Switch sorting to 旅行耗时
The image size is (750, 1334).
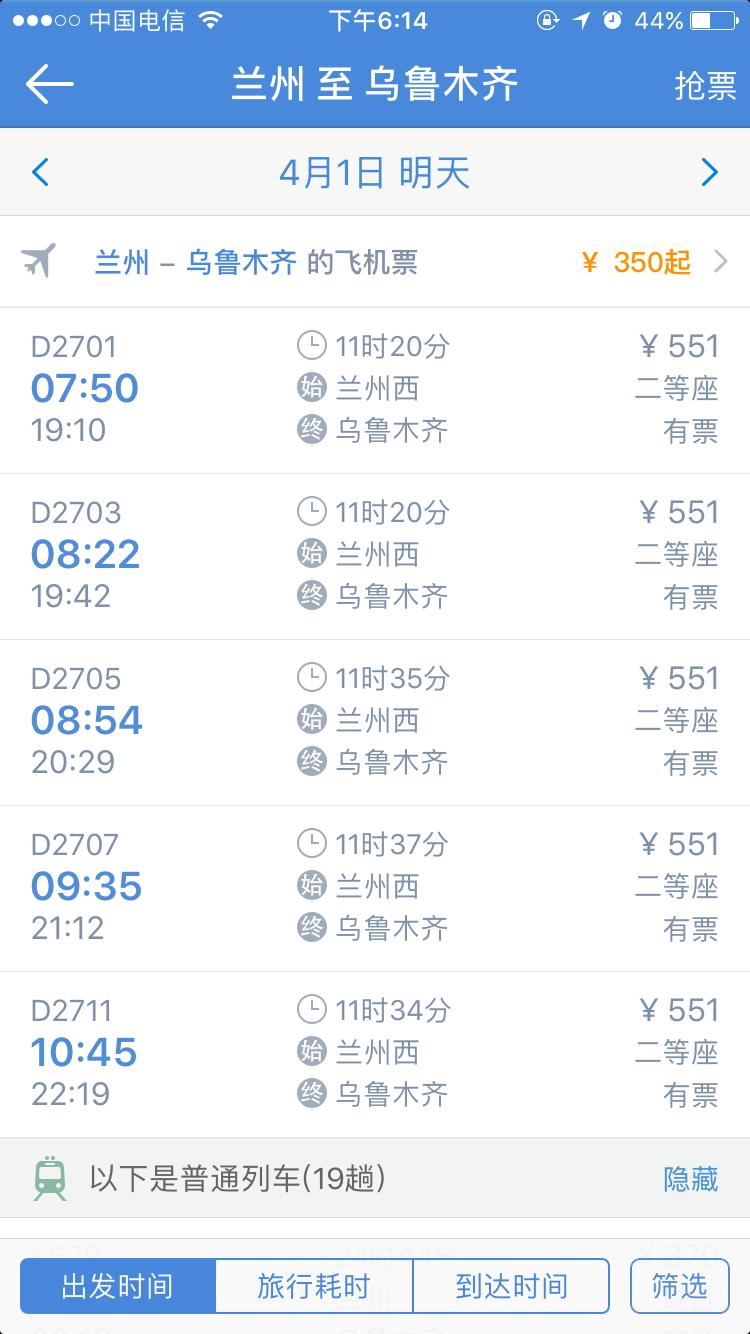click(x=314, y=1286)
